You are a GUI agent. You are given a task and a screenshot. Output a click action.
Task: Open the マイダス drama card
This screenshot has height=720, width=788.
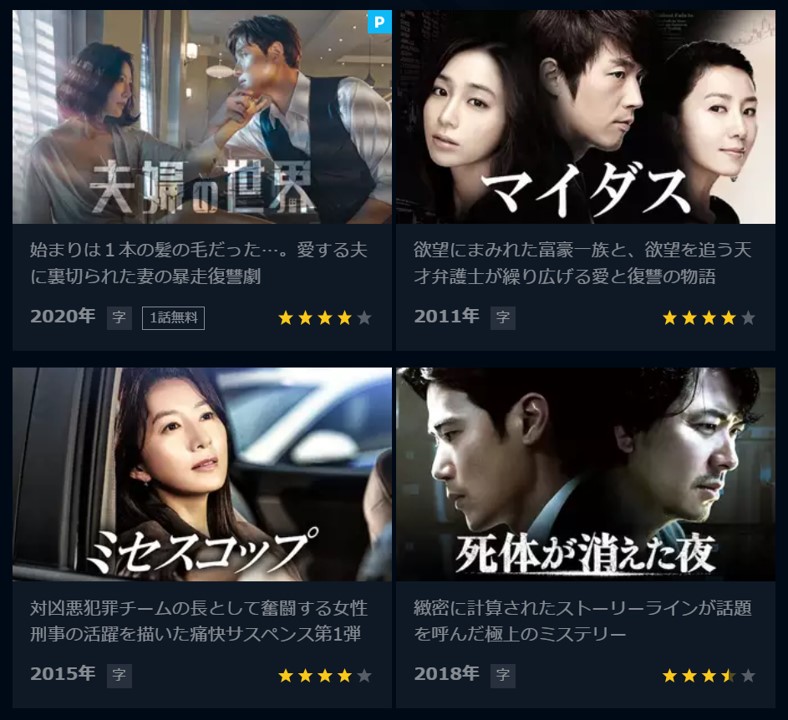(586, 118)
